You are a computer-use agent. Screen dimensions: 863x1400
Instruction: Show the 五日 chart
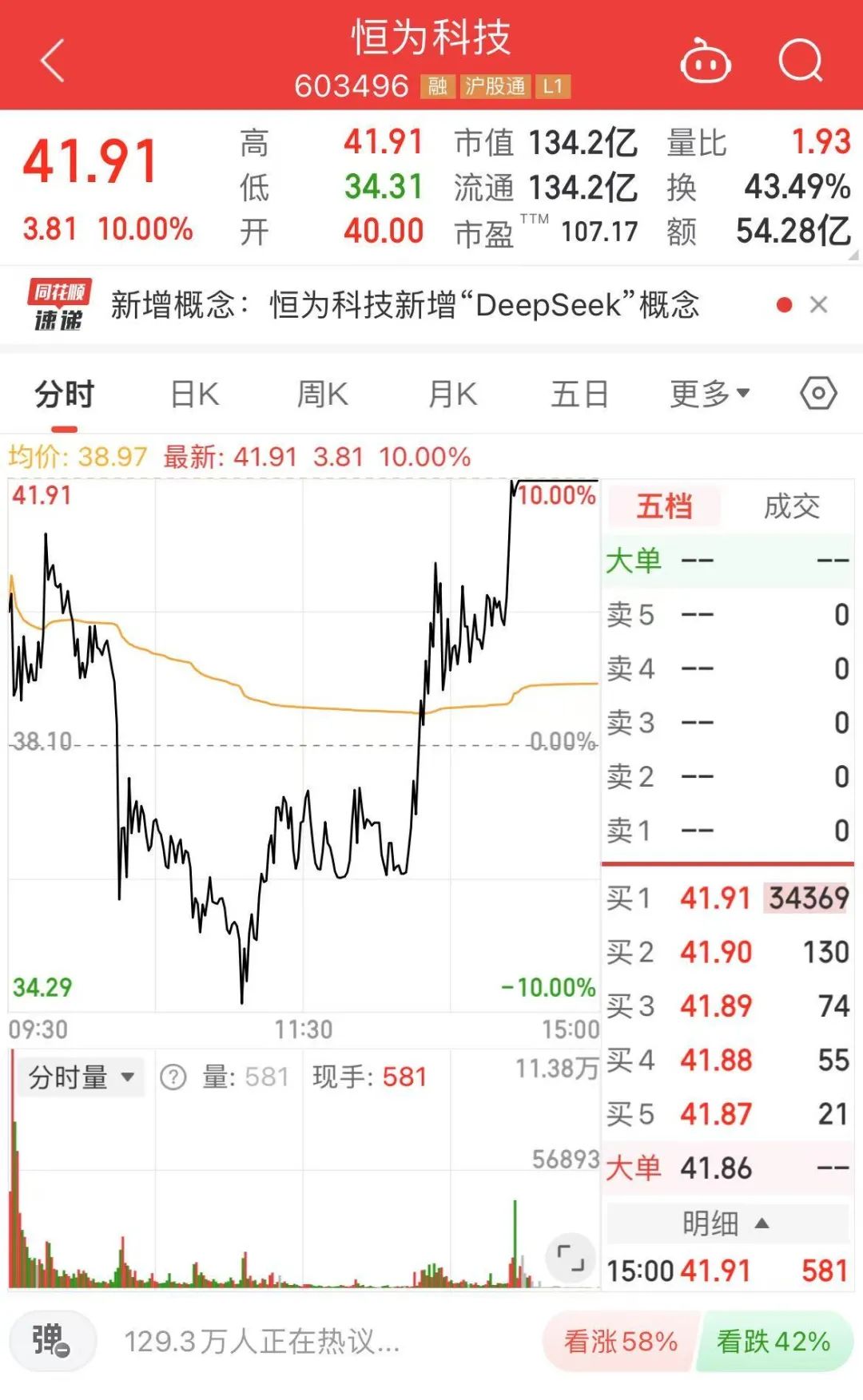[579, 395]
